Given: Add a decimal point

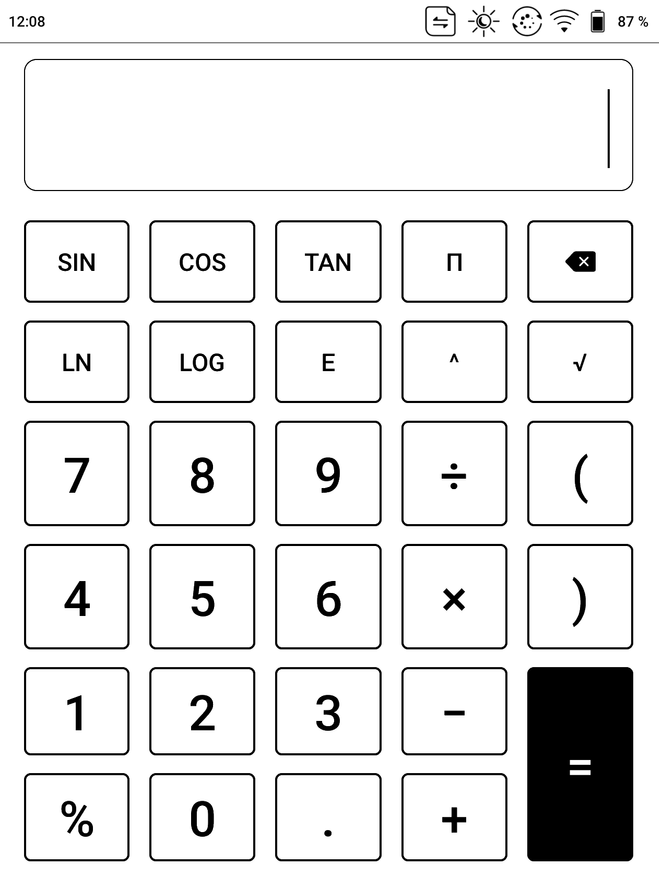Looking at the screenshot, I should click(x=328, y=818).
